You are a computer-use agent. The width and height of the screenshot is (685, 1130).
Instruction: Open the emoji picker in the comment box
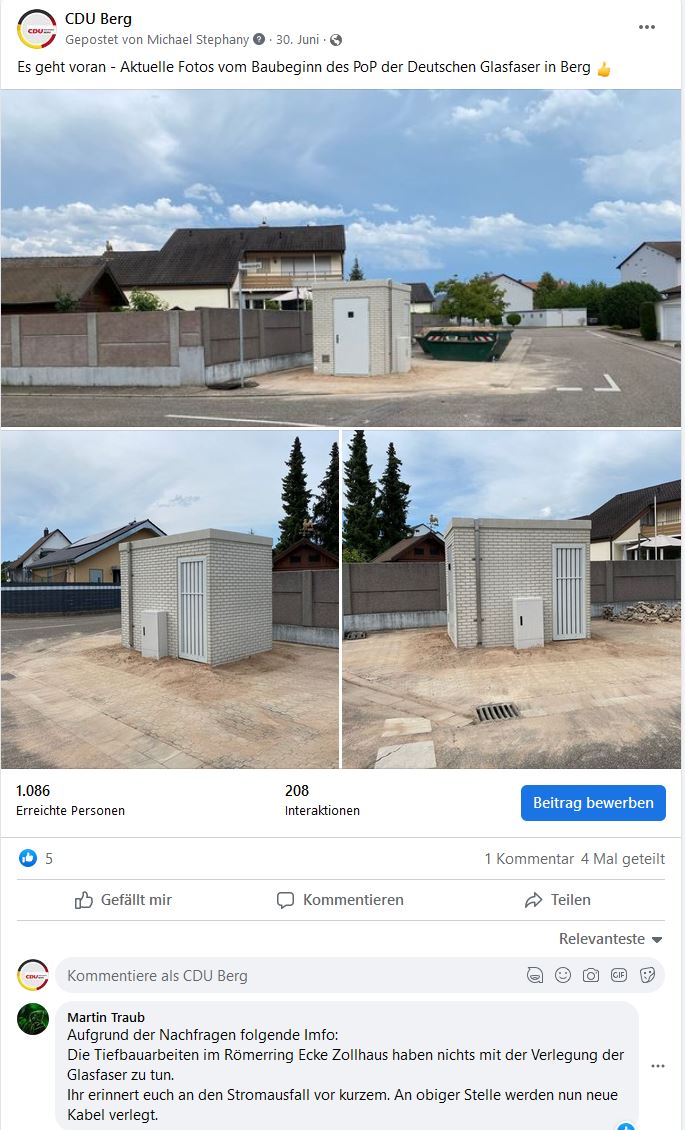563,975
